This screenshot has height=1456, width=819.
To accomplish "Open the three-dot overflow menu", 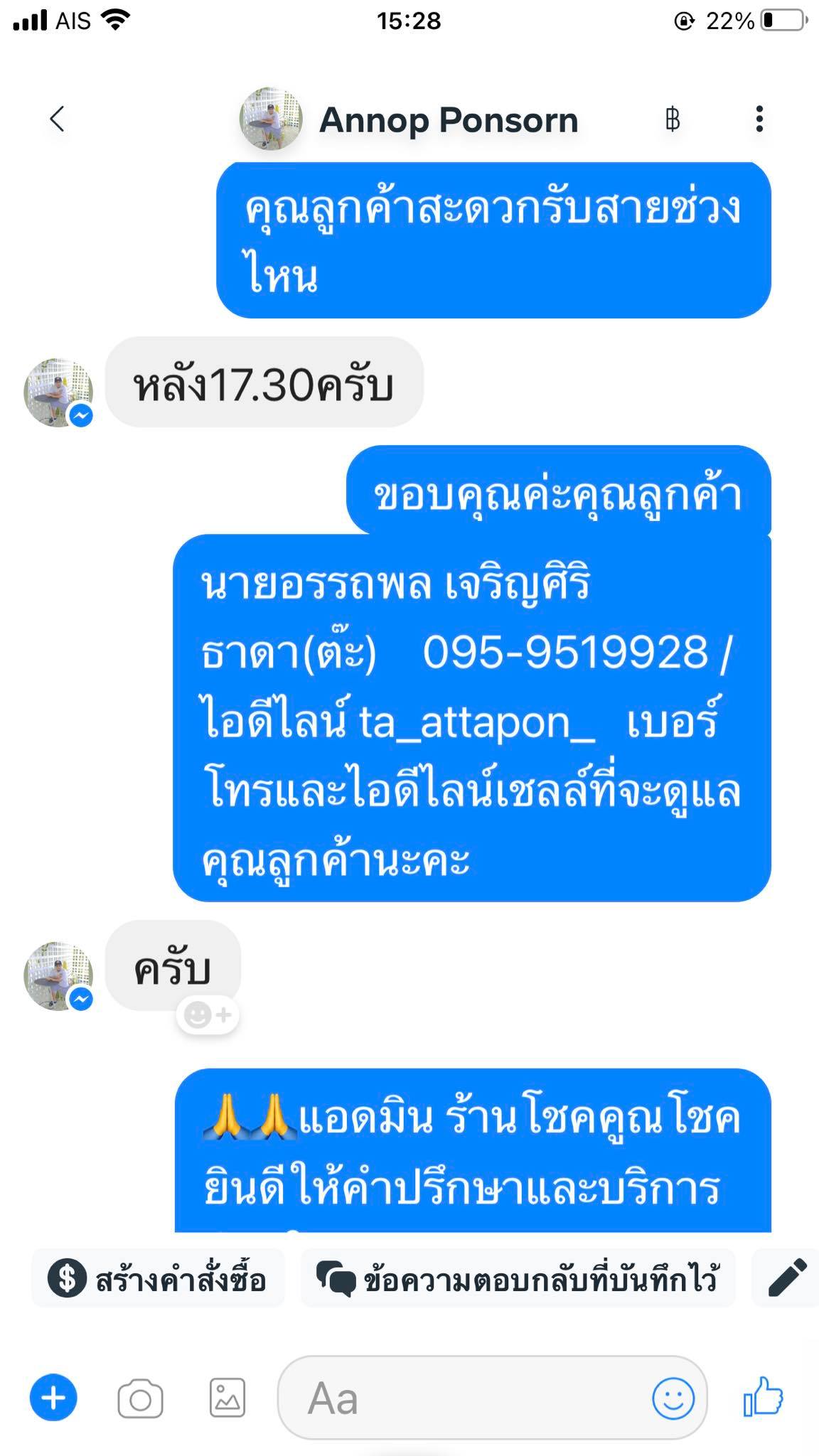I will 759,119.
